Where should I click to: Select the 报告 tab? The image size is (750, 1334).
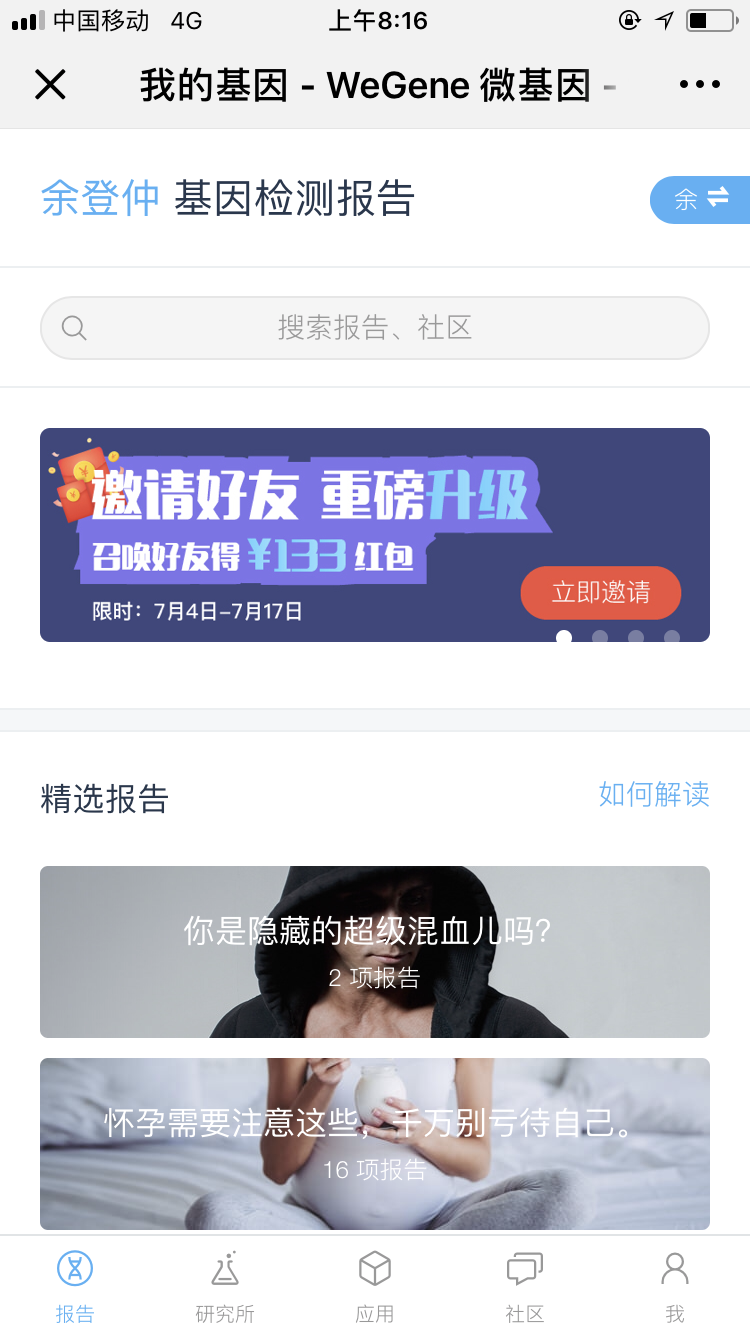(x=75, y=1286)
